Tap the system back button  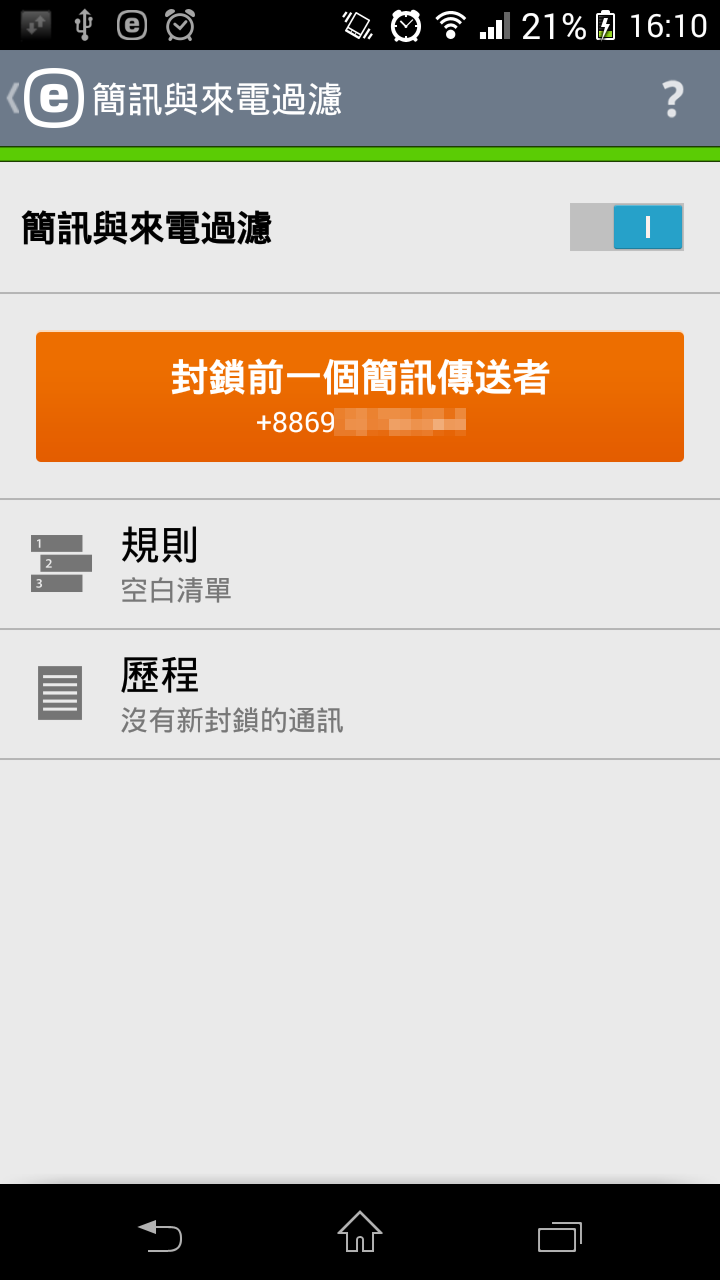[x=160, y=1234]
